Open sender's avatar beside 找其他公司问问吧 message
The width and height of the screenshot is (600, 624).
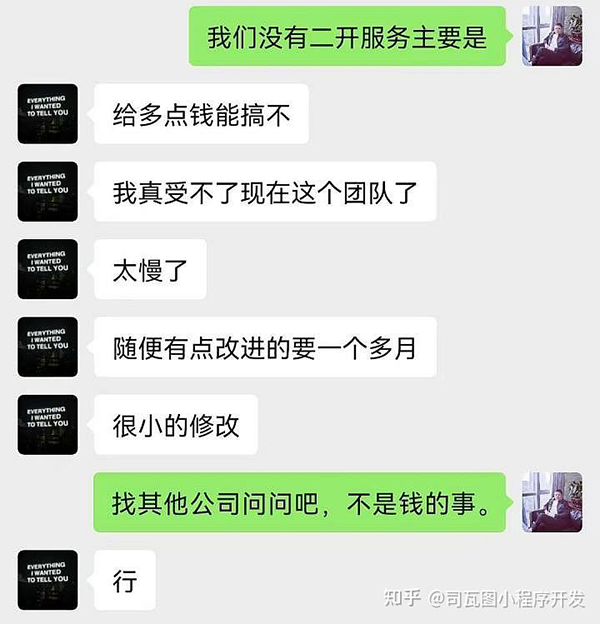551,502
